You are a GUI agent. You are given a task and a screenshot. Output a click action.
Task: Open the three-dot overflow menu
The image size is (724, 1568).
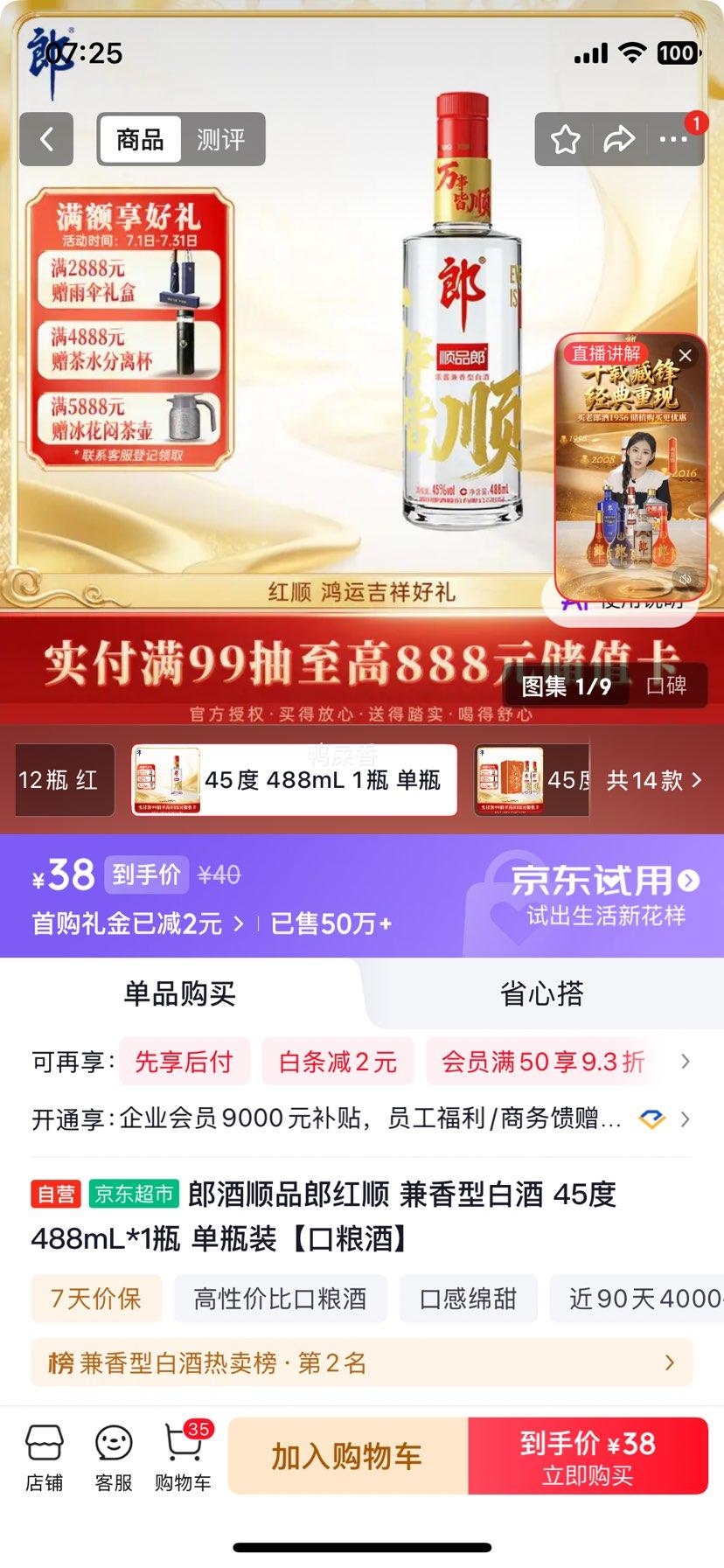[x=673, y=139]
